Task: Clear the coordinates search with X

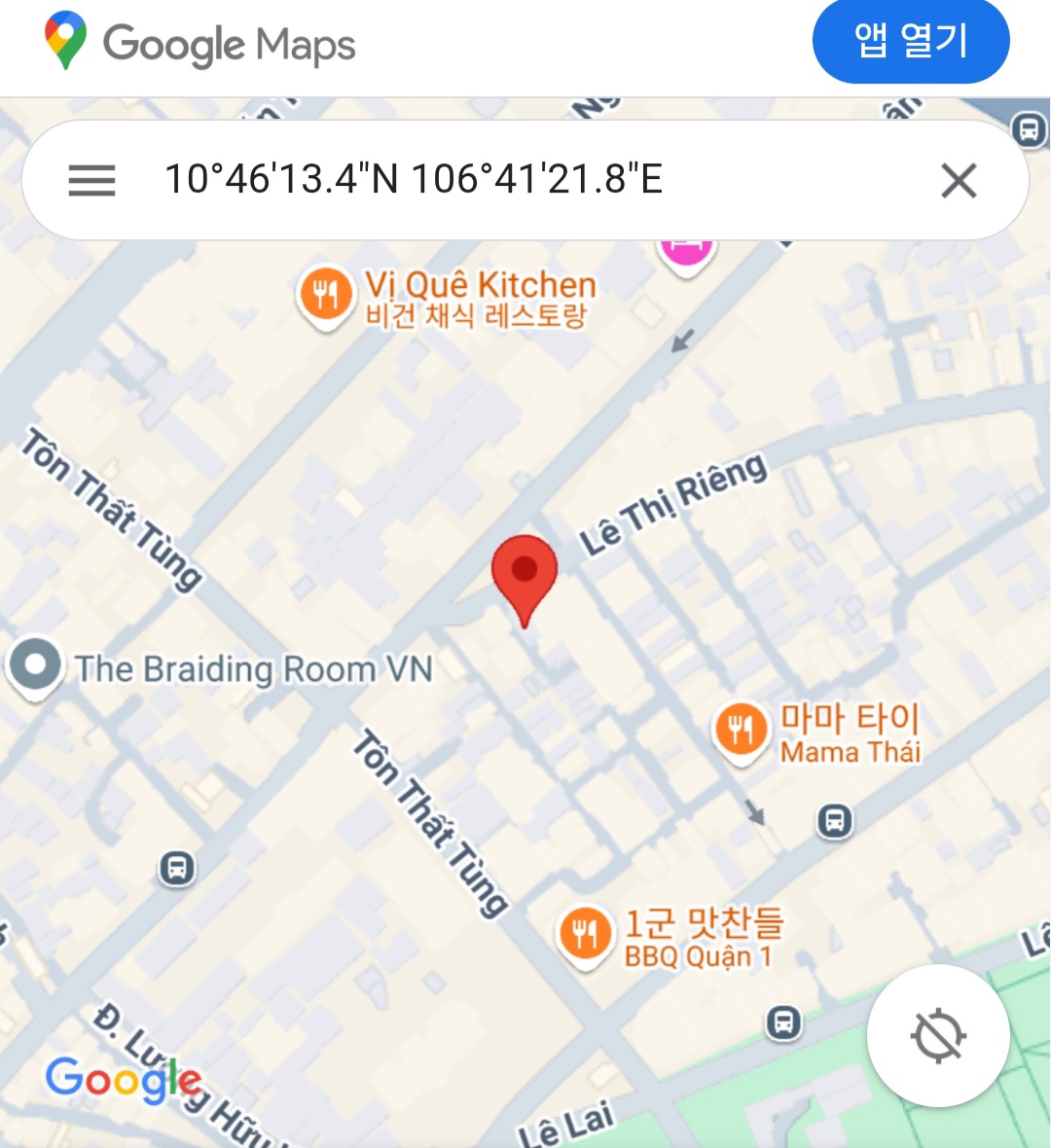Action: coord(959,180)
